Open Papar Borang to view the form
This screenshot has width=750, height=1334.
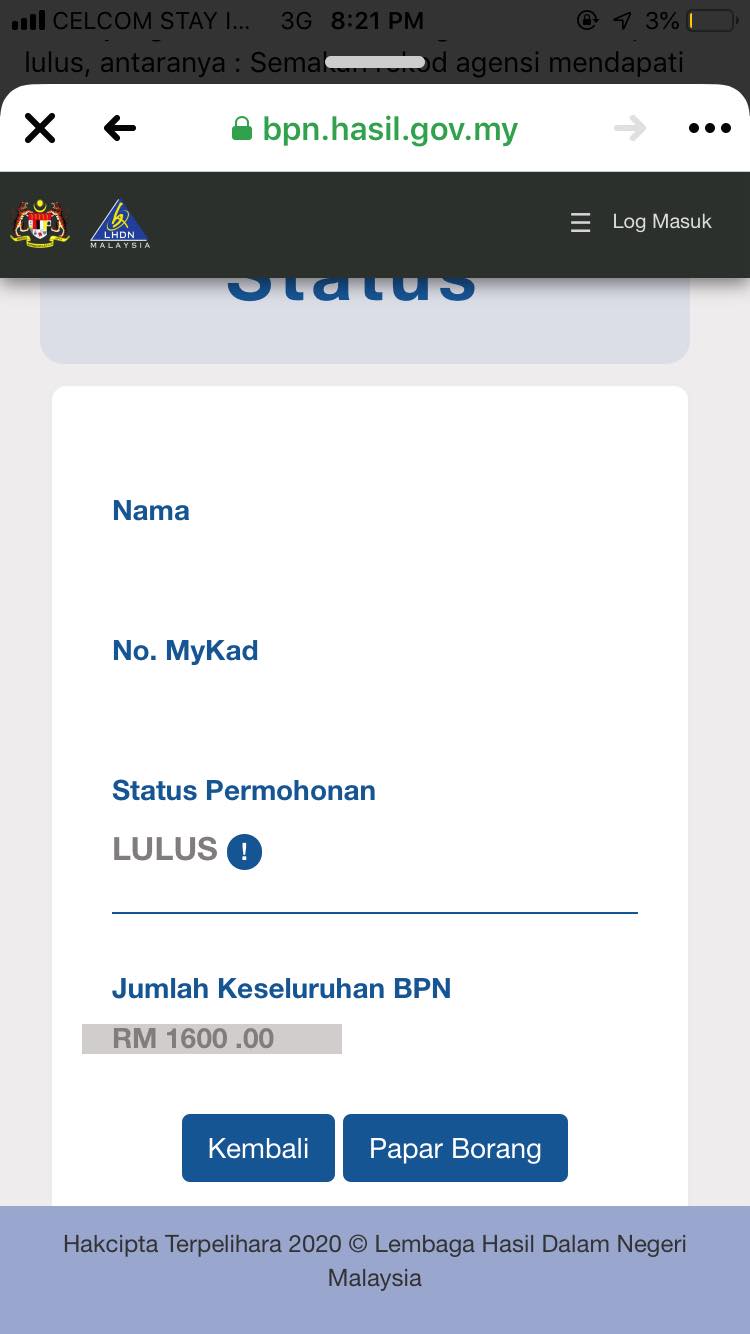coord(455,1148)
